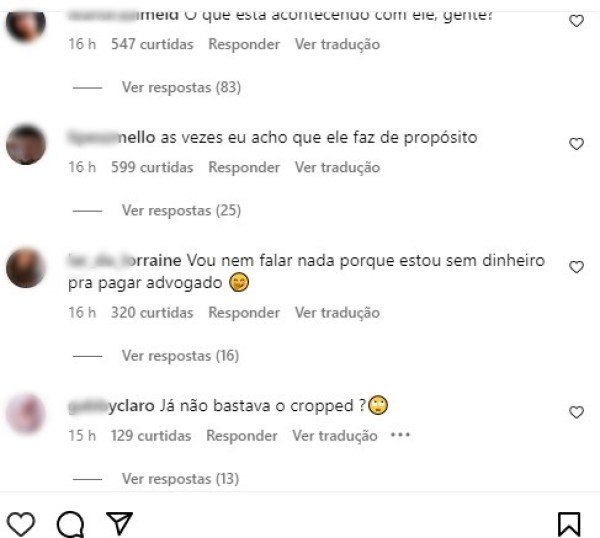Reply to the comment with 547 curtidas

pyautogui.click(x=243, y=45)
